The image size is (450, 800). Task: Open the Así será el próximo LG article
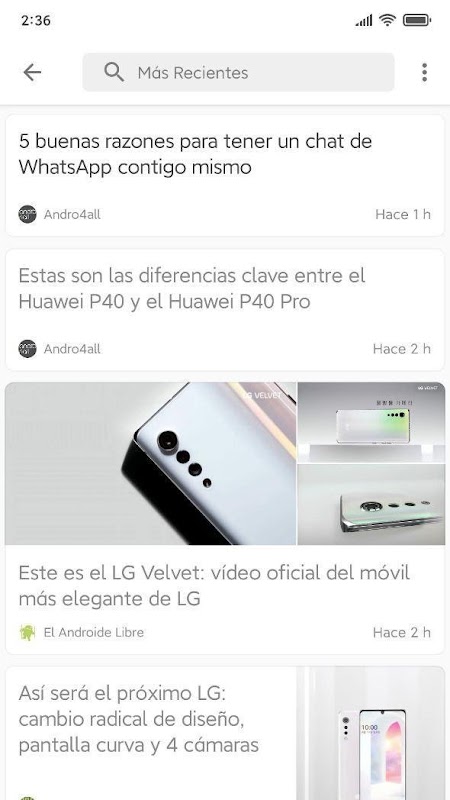click(225, 733)
